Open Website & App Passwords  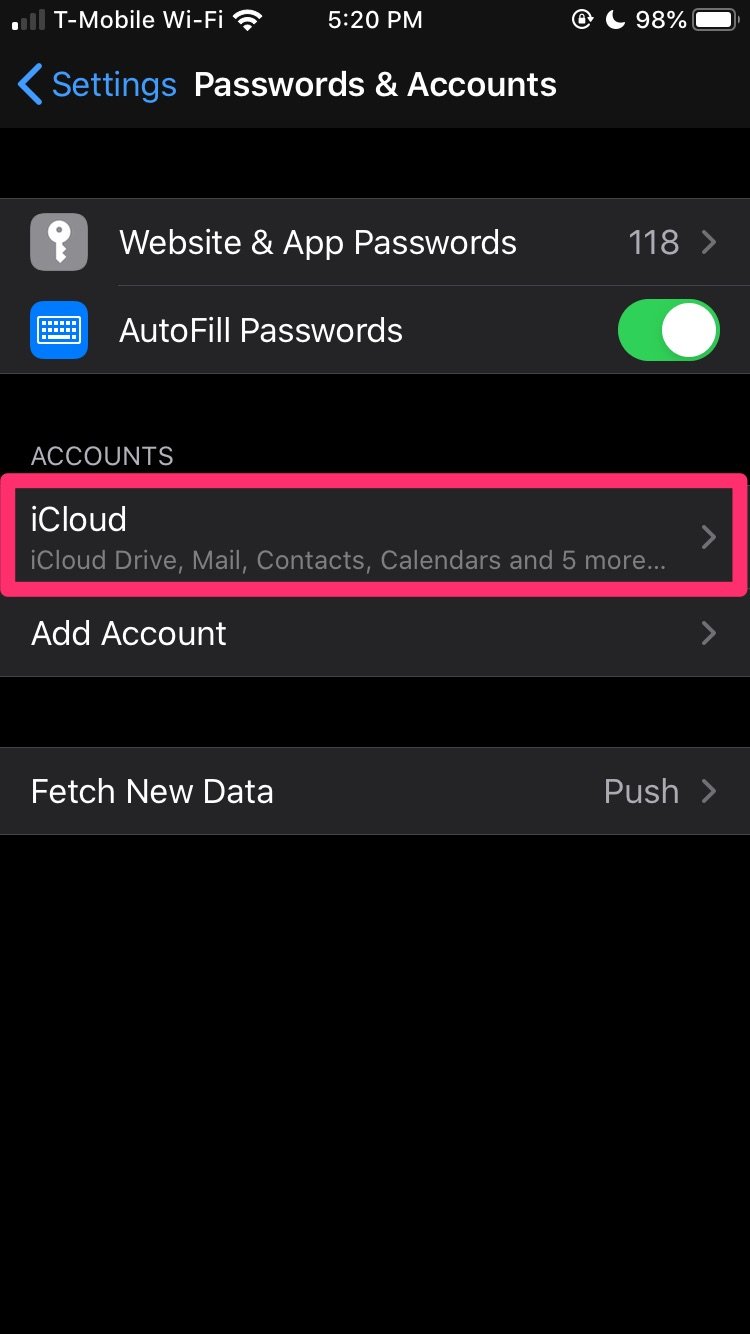(375, 242)
